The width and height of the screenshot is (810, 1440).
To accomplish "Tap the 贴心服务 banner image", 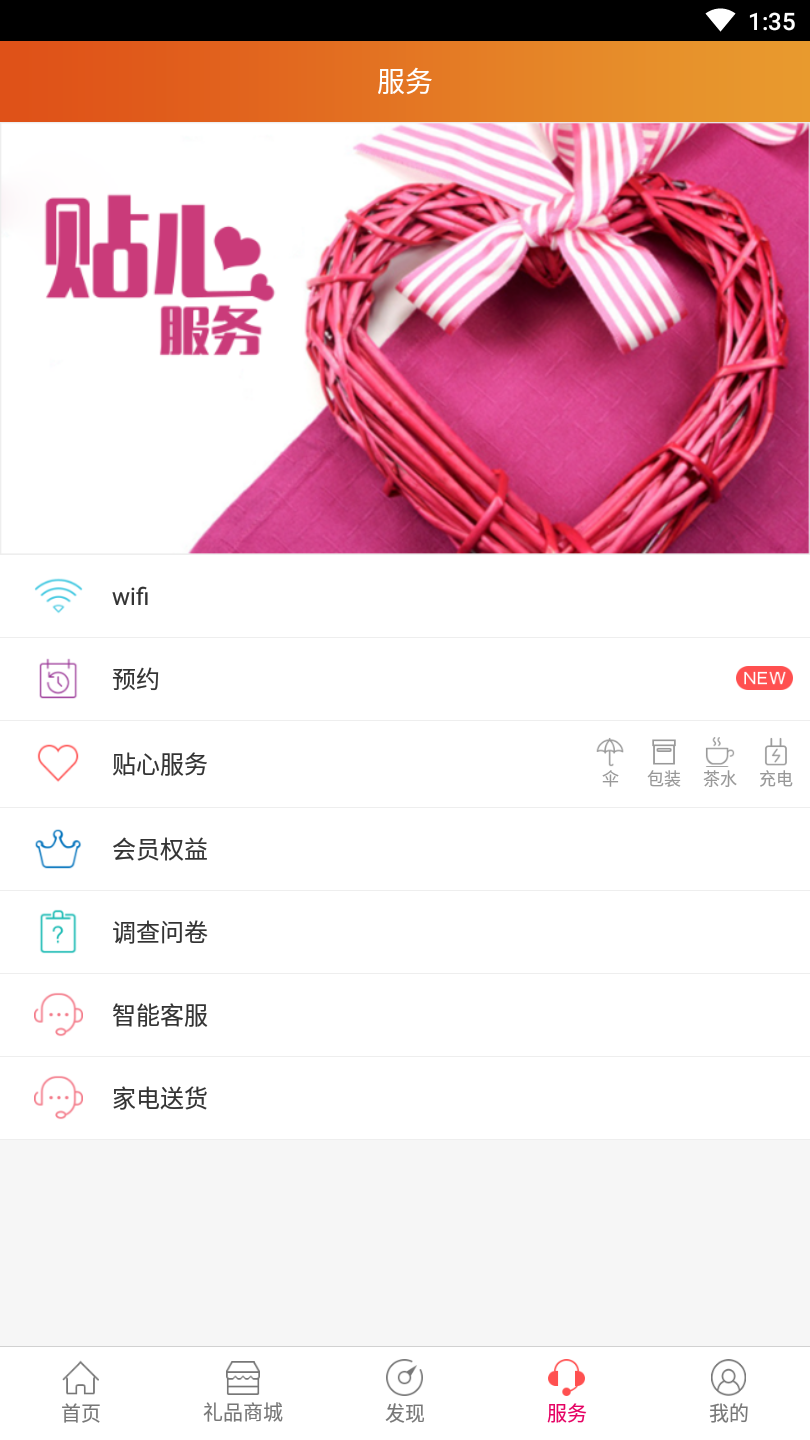I will (x=404, y=338).
